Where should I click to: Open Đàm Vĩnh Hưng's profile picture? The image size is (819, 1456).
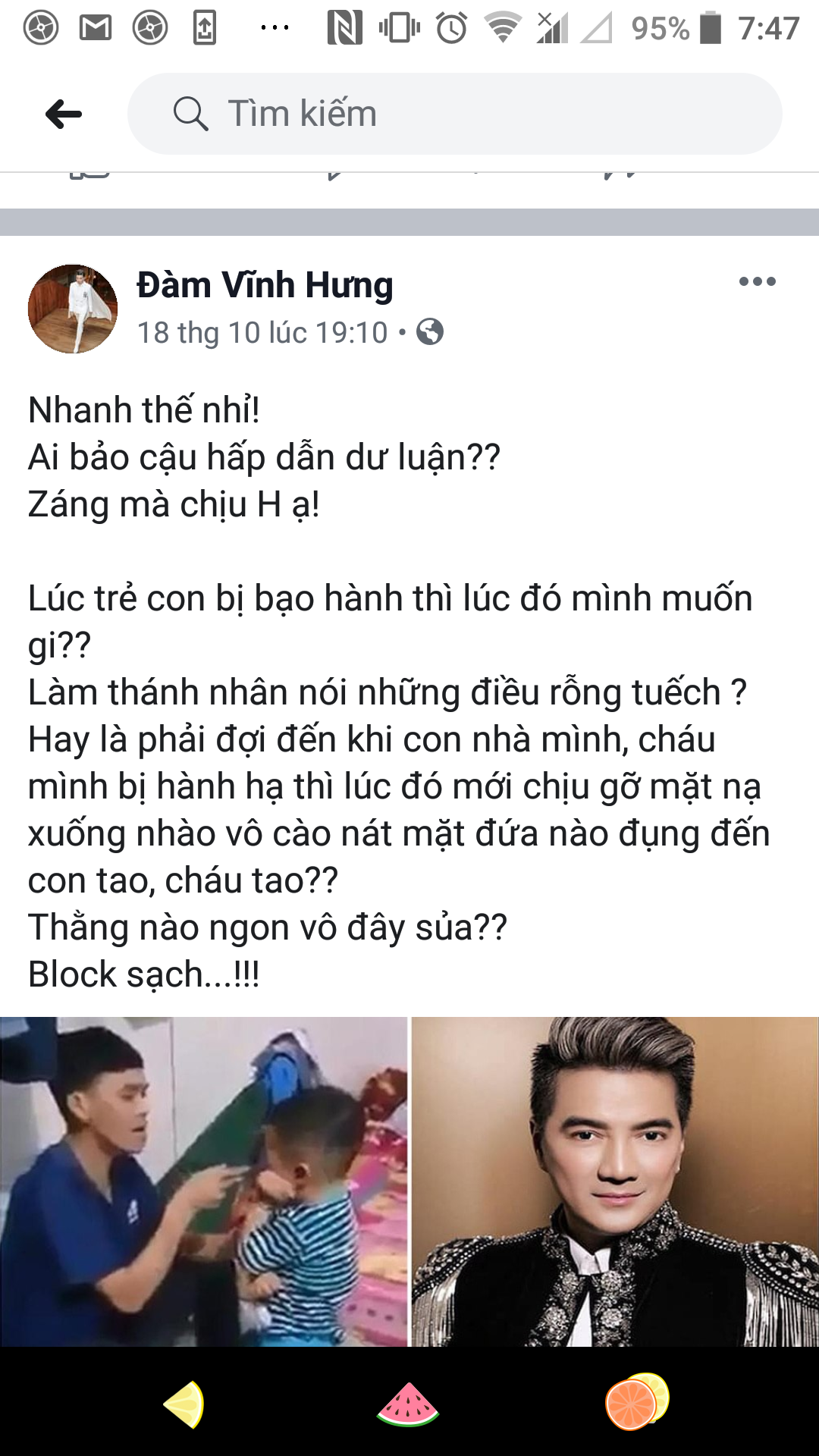point(73,309)
